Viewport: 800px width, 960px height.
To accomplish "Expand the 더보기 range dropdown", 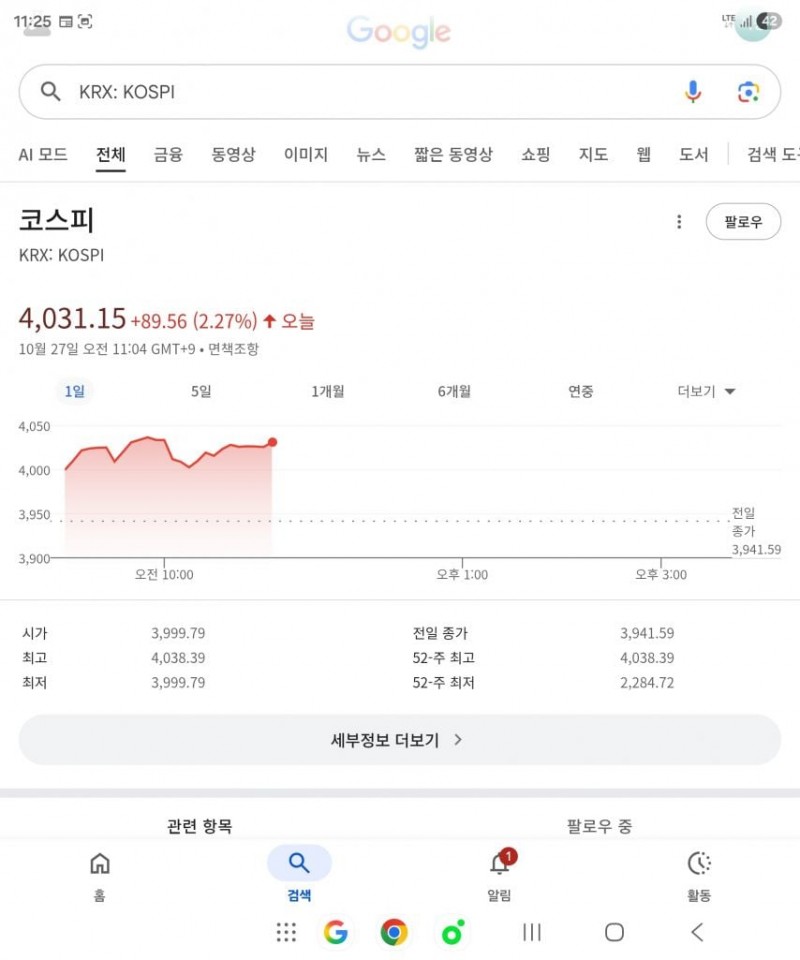I will [x=706, y=391].
